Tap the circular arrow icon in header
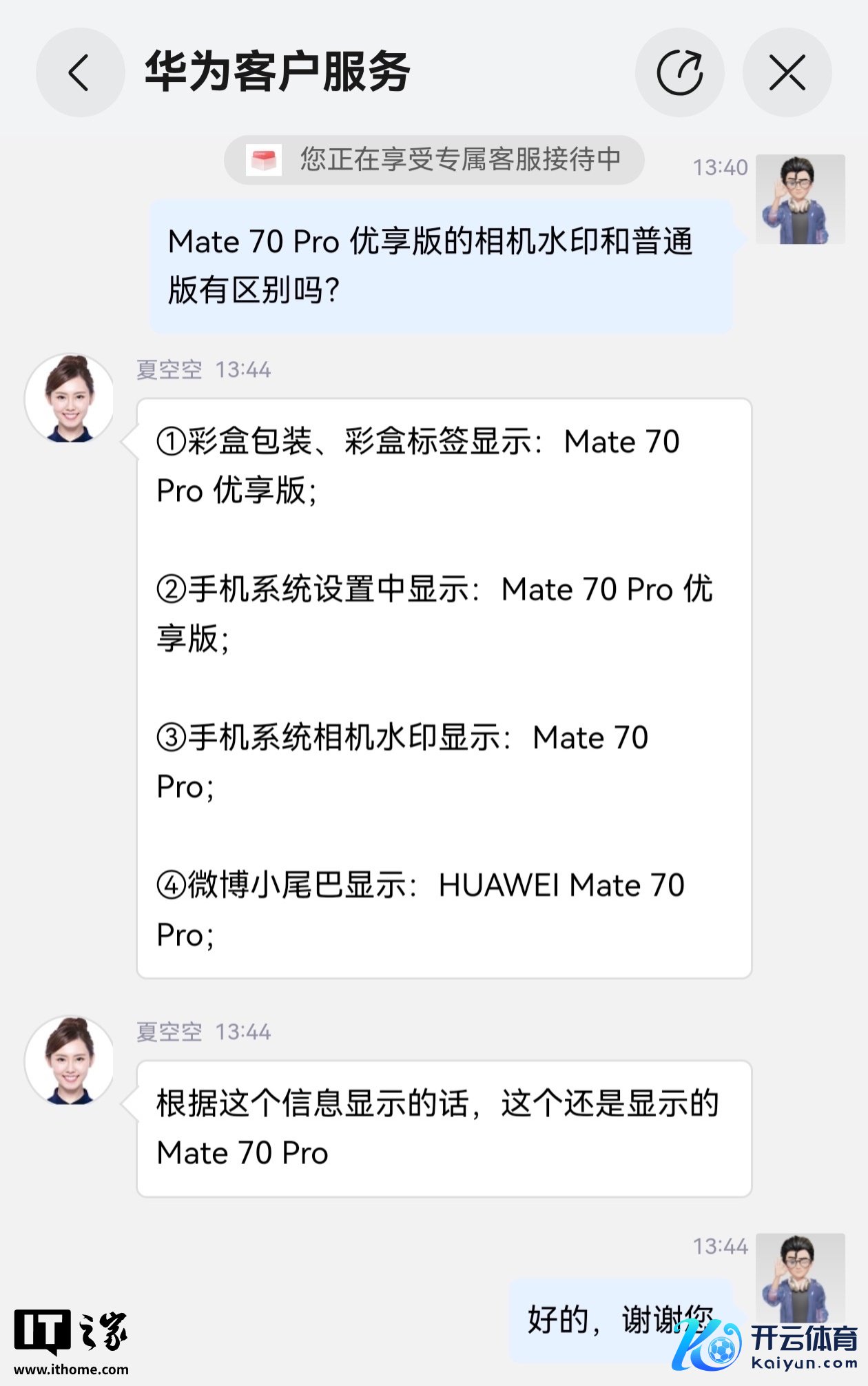This screenshot has width=868, height=1386. coord(679,72)
